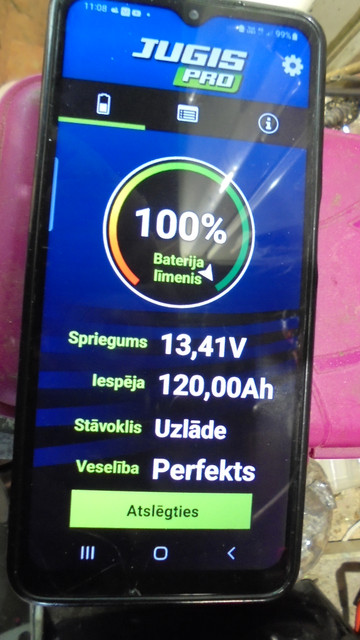Switch to the list view tab
Image resolution: width=360 pixels, height=640 pixels.
click(x=188, y=113)
